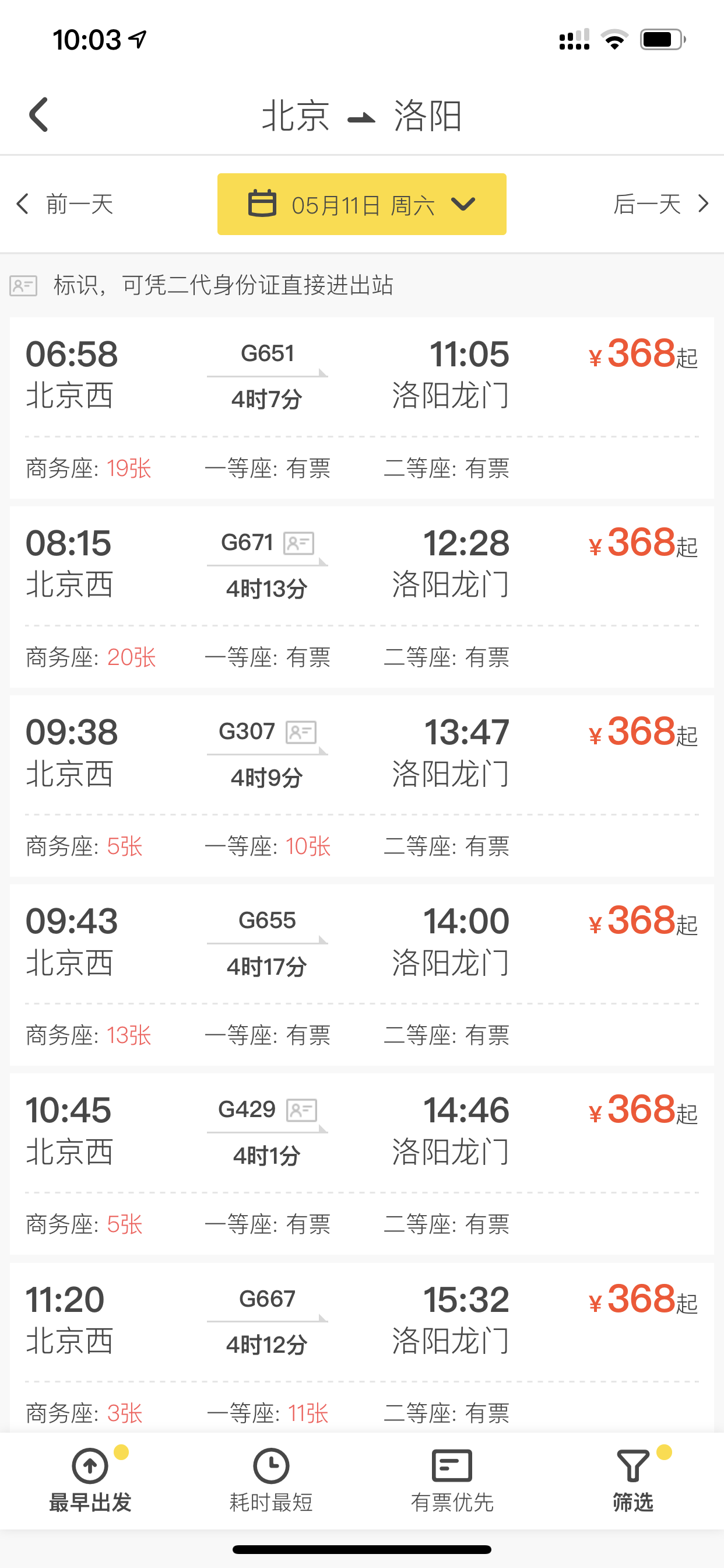This screenshot has width=724, height=1568.
Task: Go back using the top-left arrow
Action: (39, 114)
